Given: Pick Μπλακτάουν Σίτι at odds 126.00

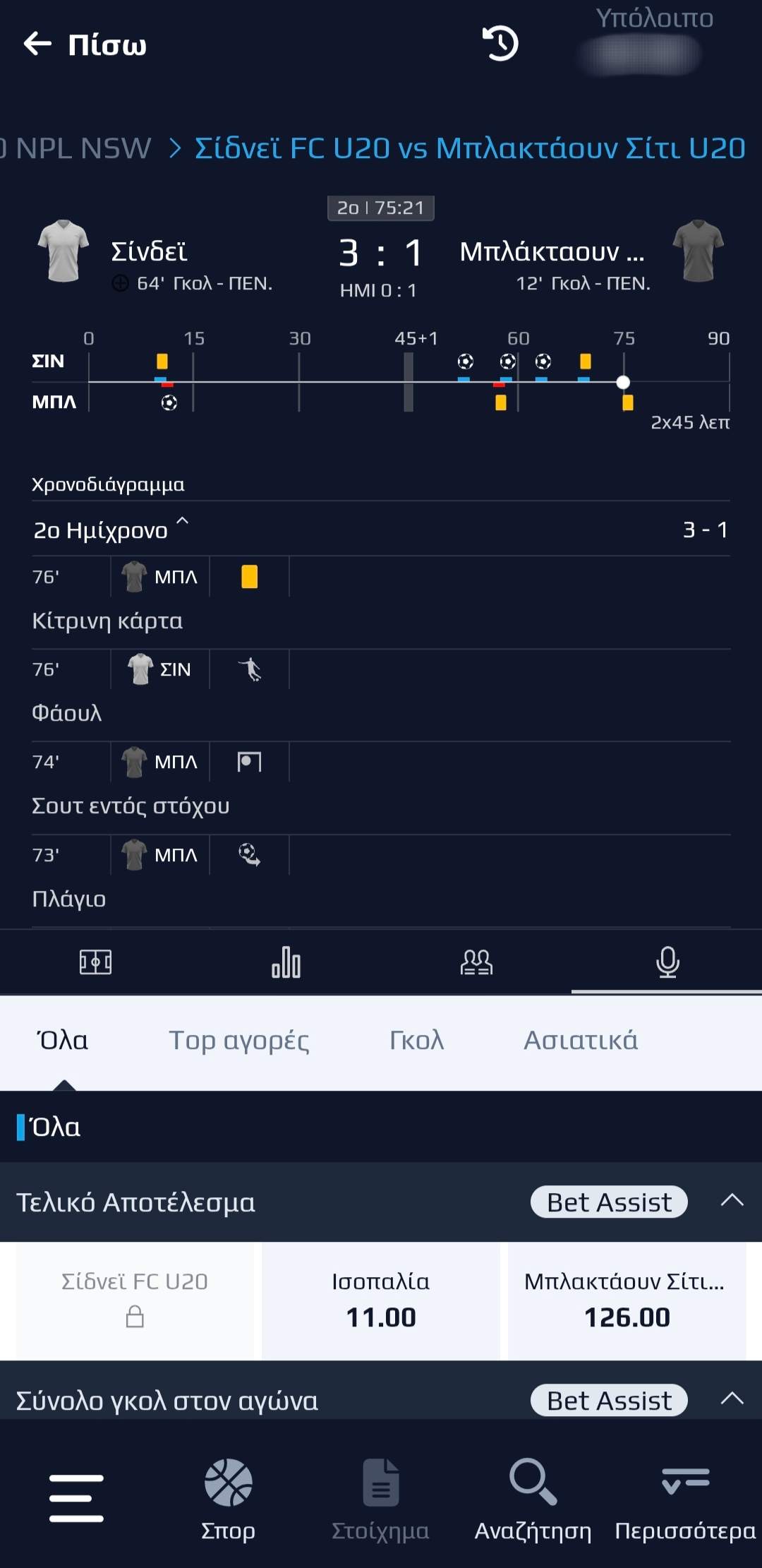Looking at the screenshot, I should pyautogui.click(x=627, y=1300).
